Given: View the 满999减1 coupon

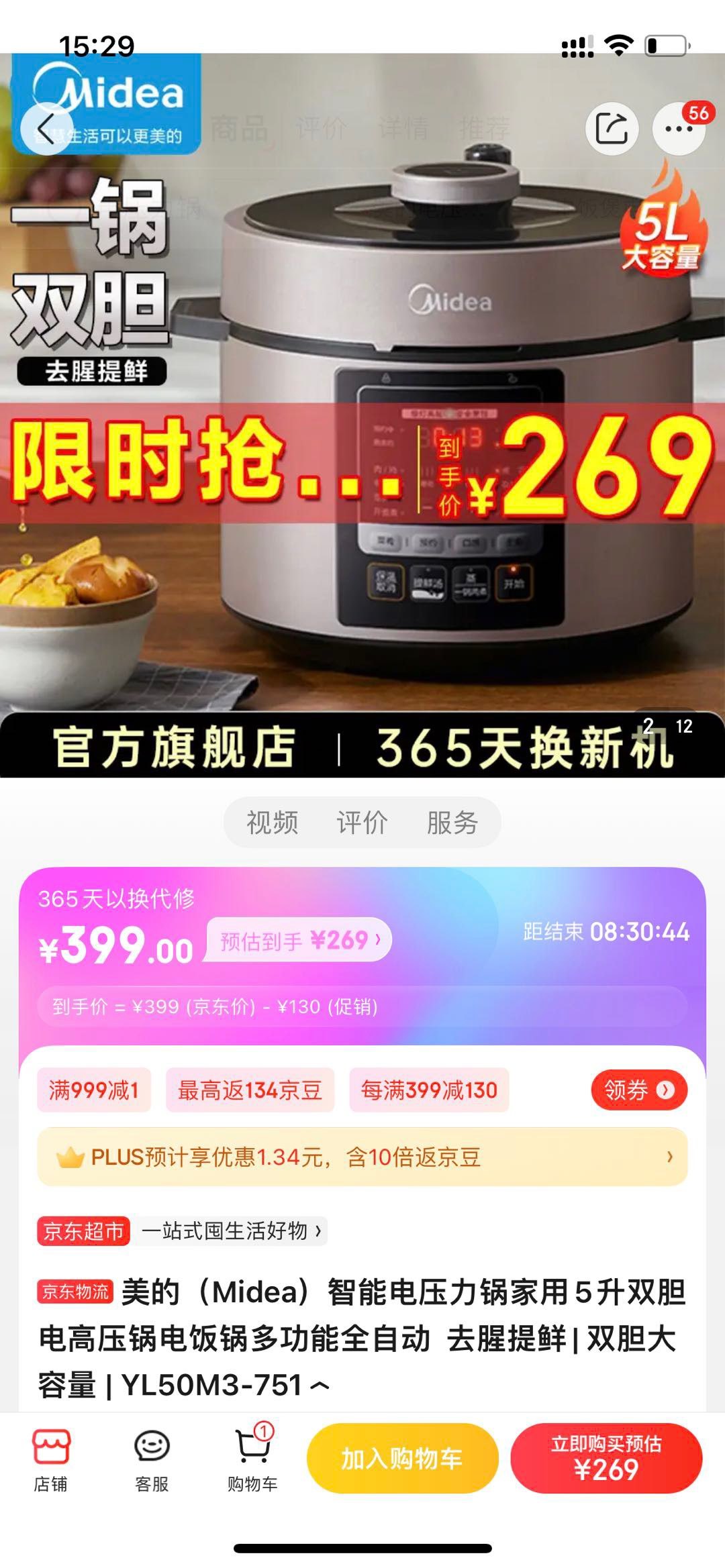Looking at the screenshot, I should [x=94, y=1090].
